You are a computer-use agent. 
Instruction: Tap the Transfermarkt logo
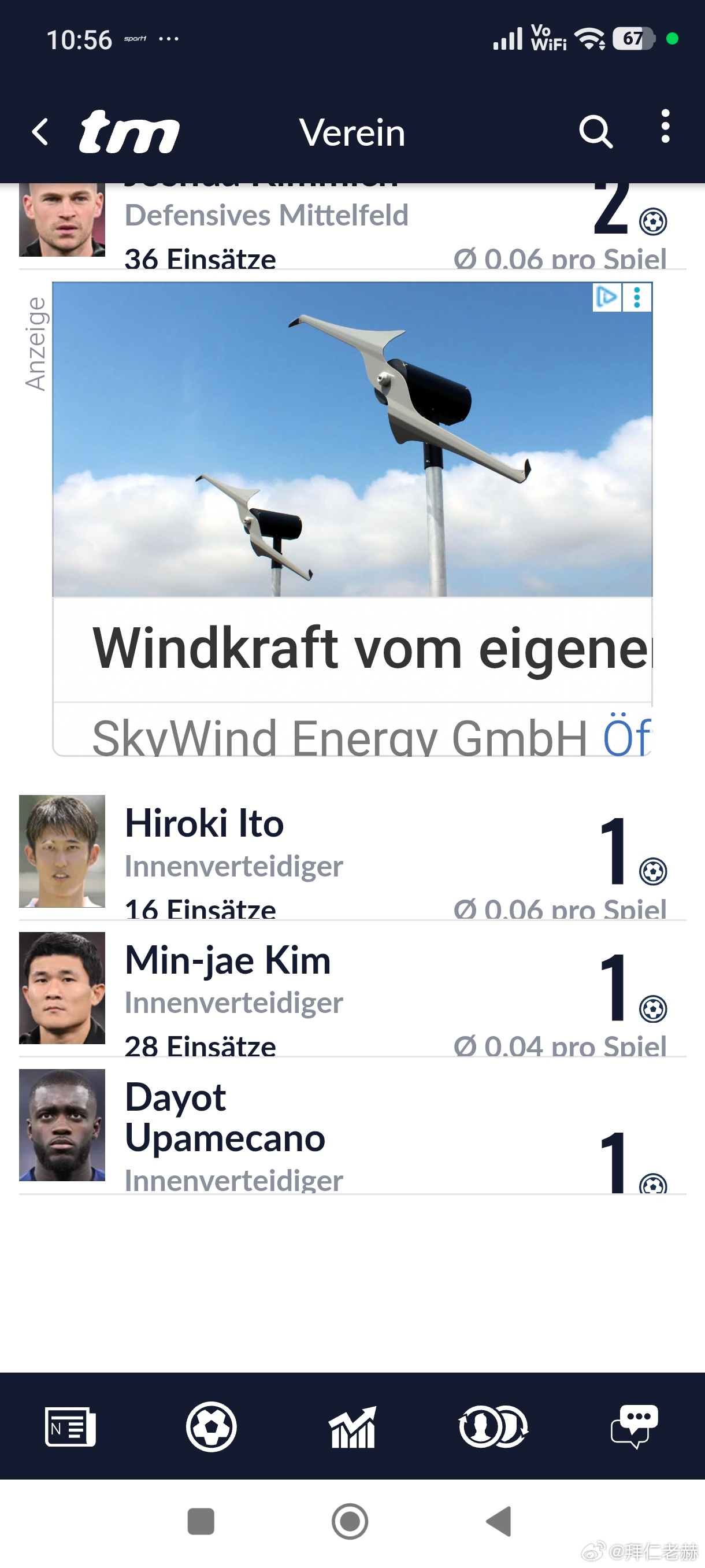(x=129, y=131)
